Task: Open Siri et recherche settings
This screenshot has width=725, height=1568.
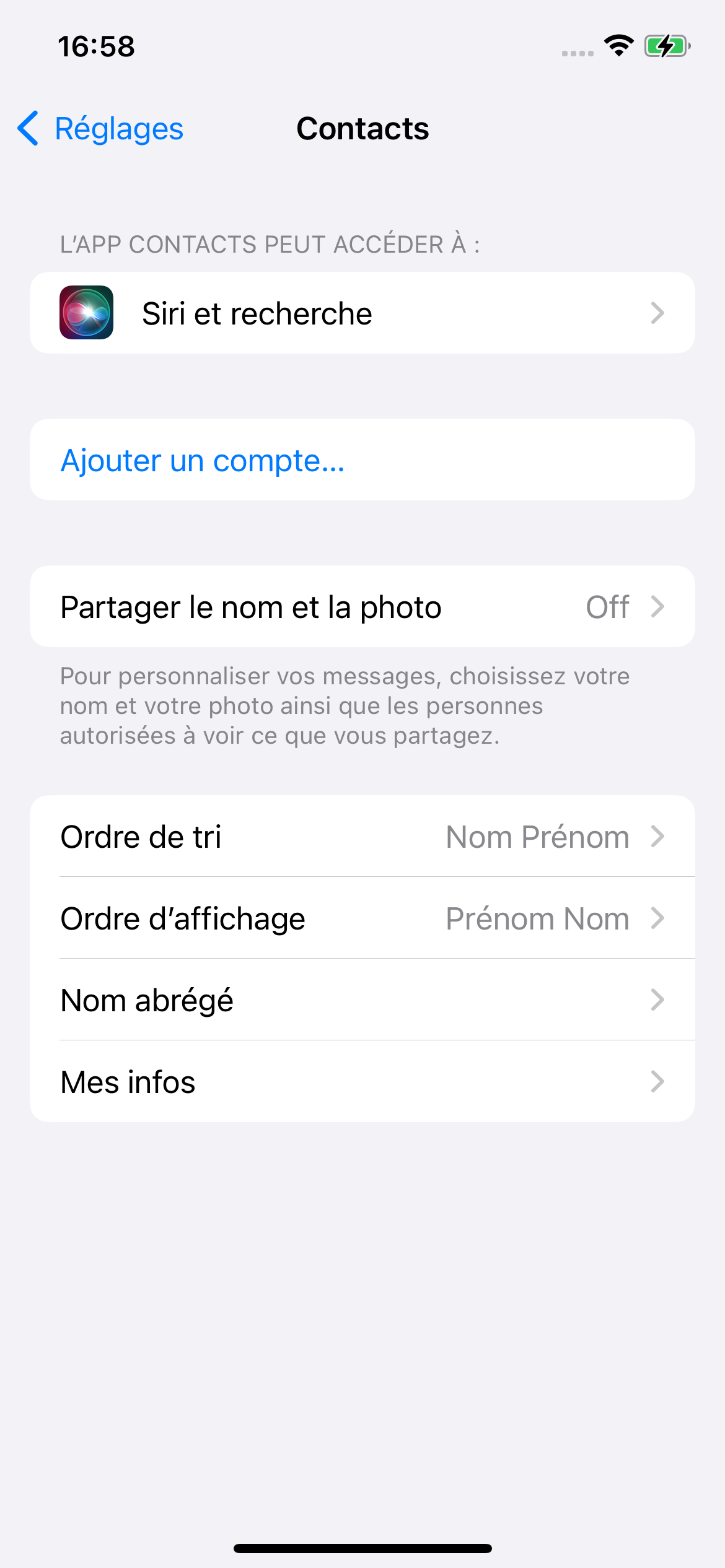Action: [362, 313]
